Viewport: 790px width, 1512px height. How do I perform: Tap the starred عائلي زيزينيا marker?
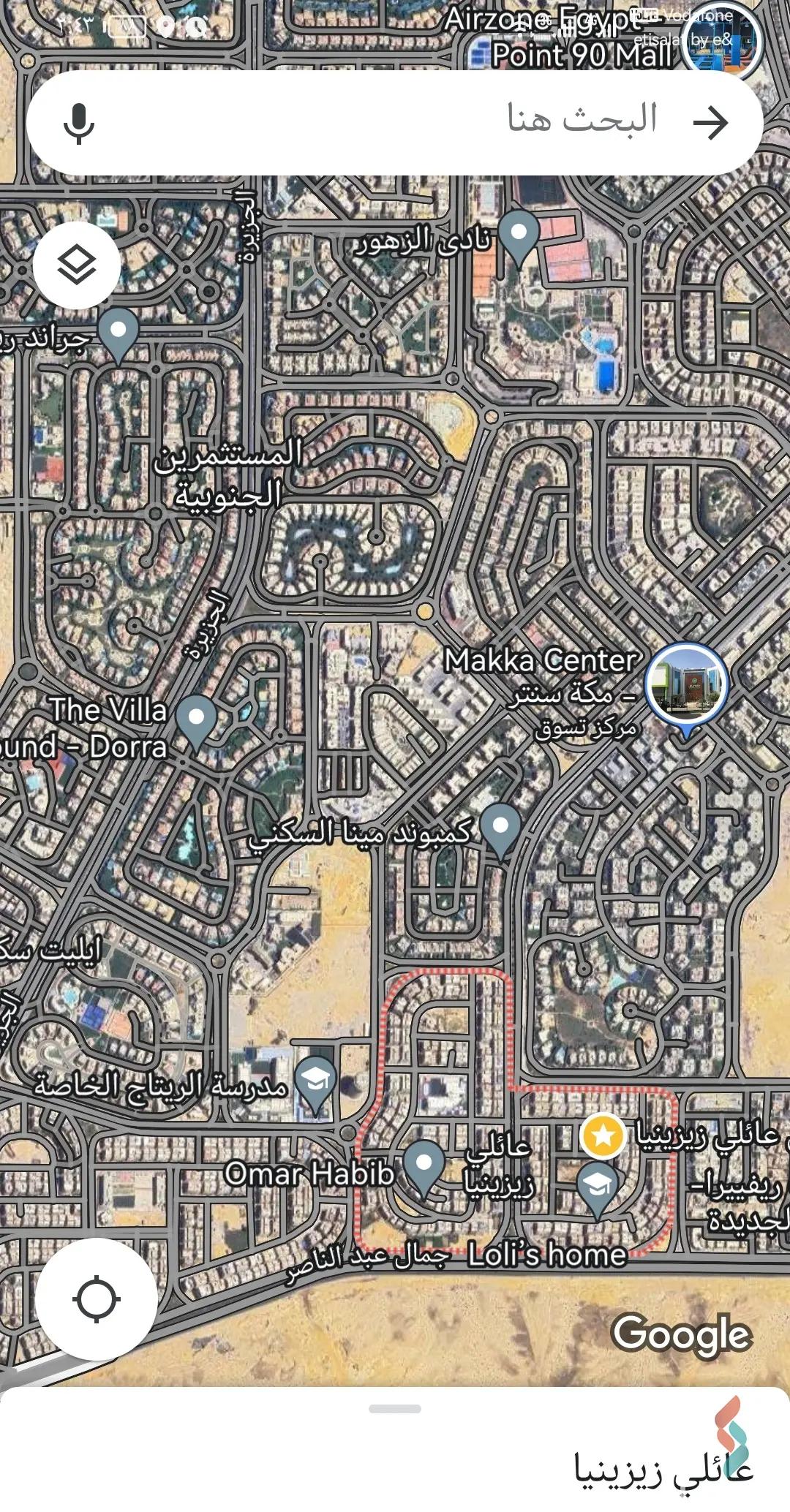click(x=603, y=1136)
